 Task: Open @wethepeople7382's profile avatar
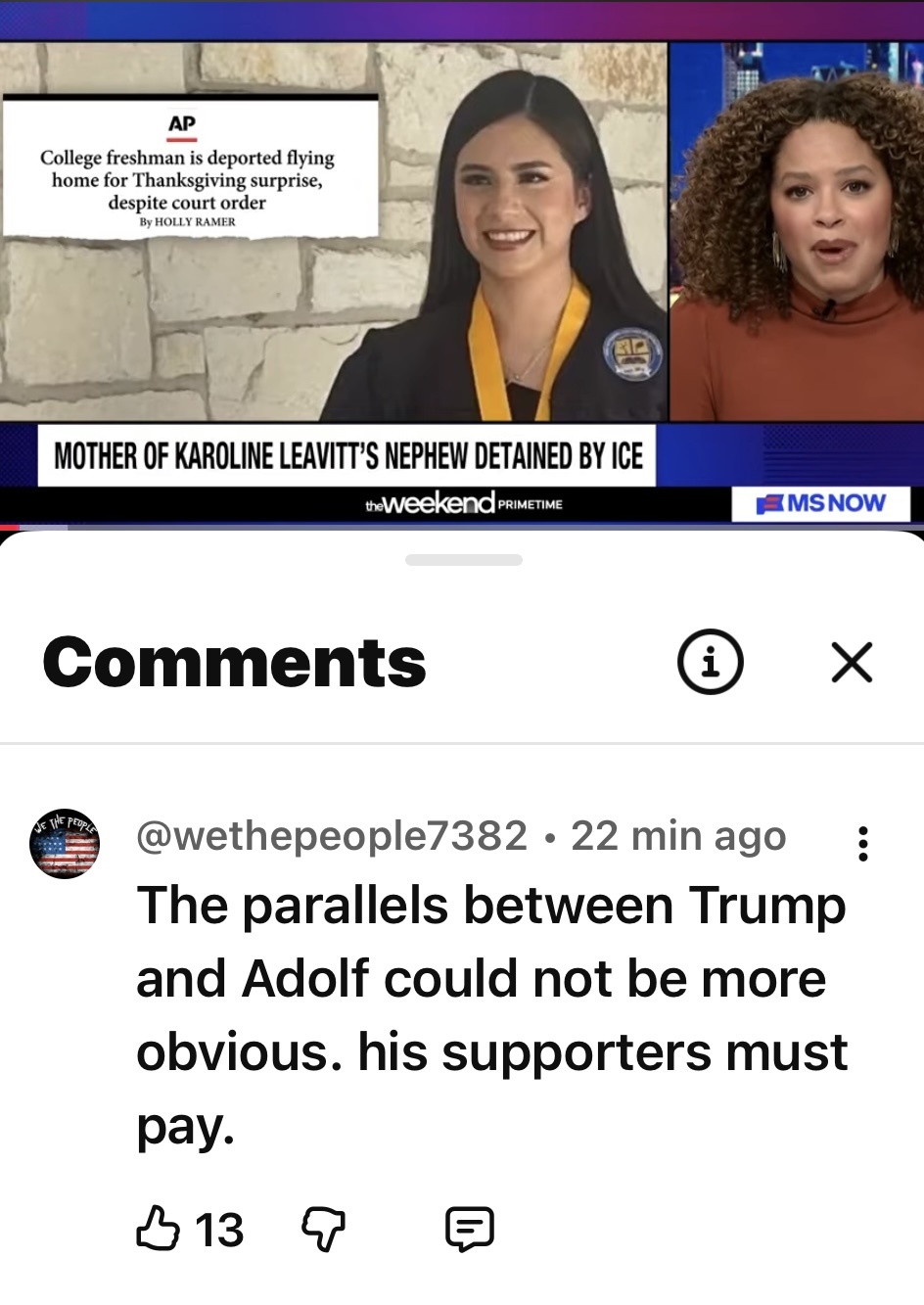pos(65,845)
